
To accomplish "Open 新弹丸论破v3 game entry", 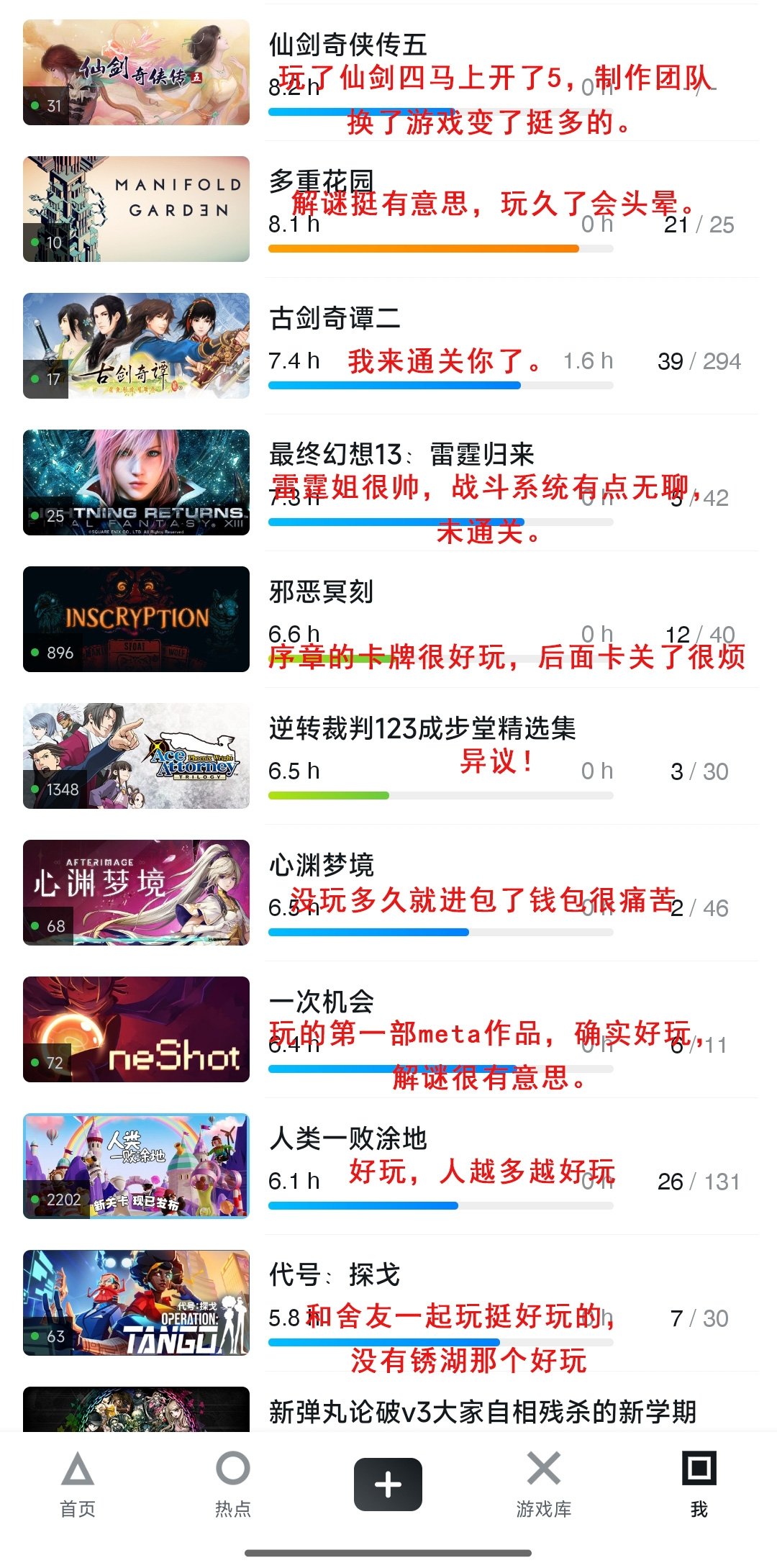I will 482,1411.
